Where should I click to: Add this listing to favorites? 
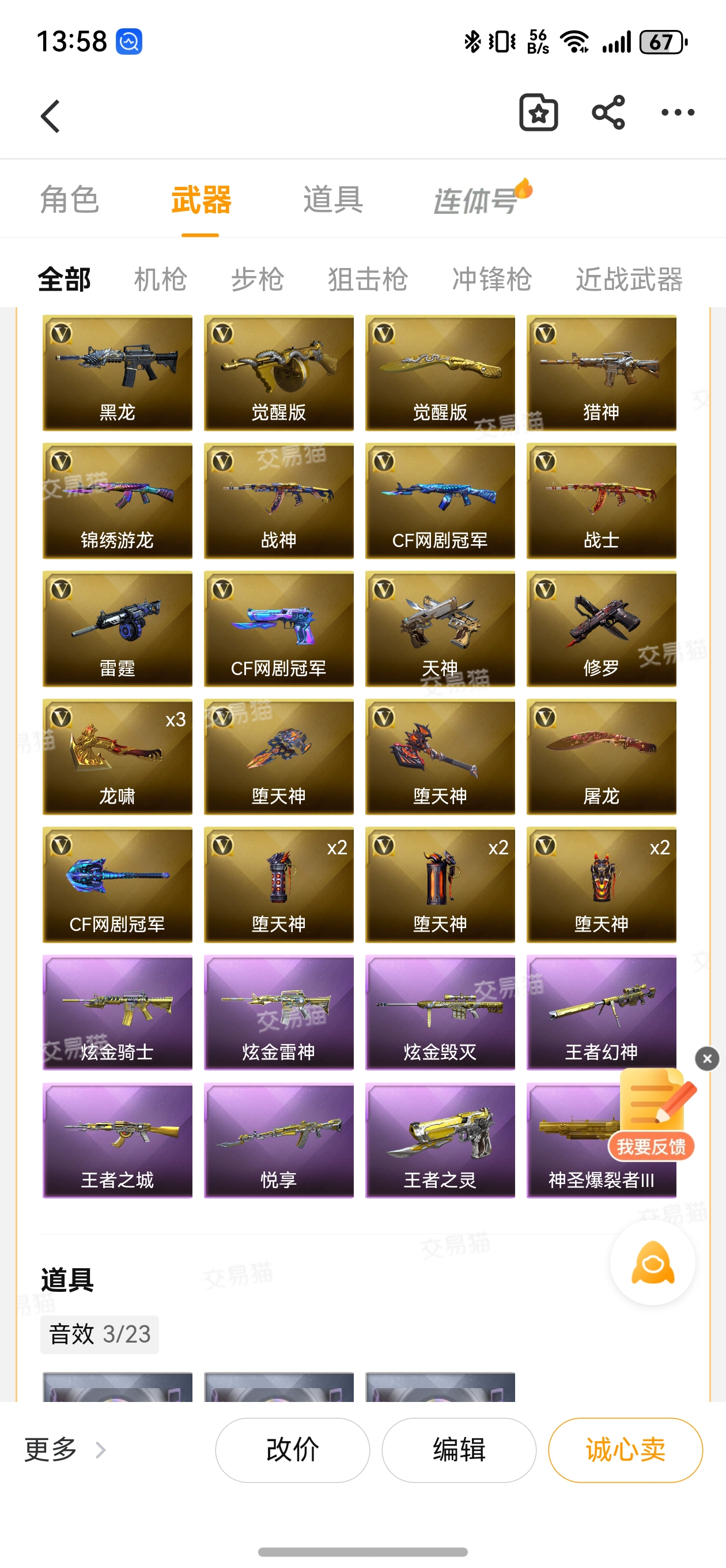coord(538,112)
